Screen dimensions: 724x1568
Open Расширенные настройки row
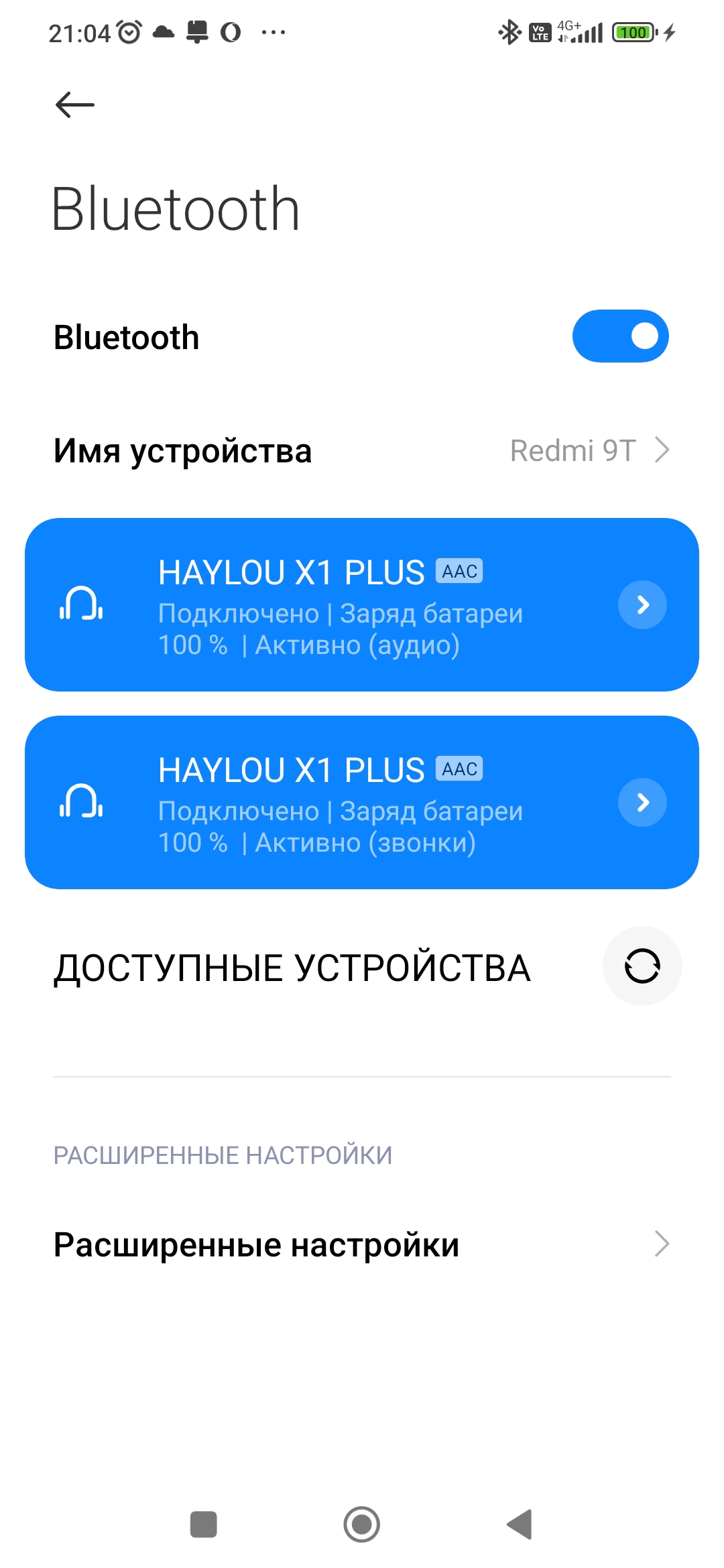coord(362,1244)
